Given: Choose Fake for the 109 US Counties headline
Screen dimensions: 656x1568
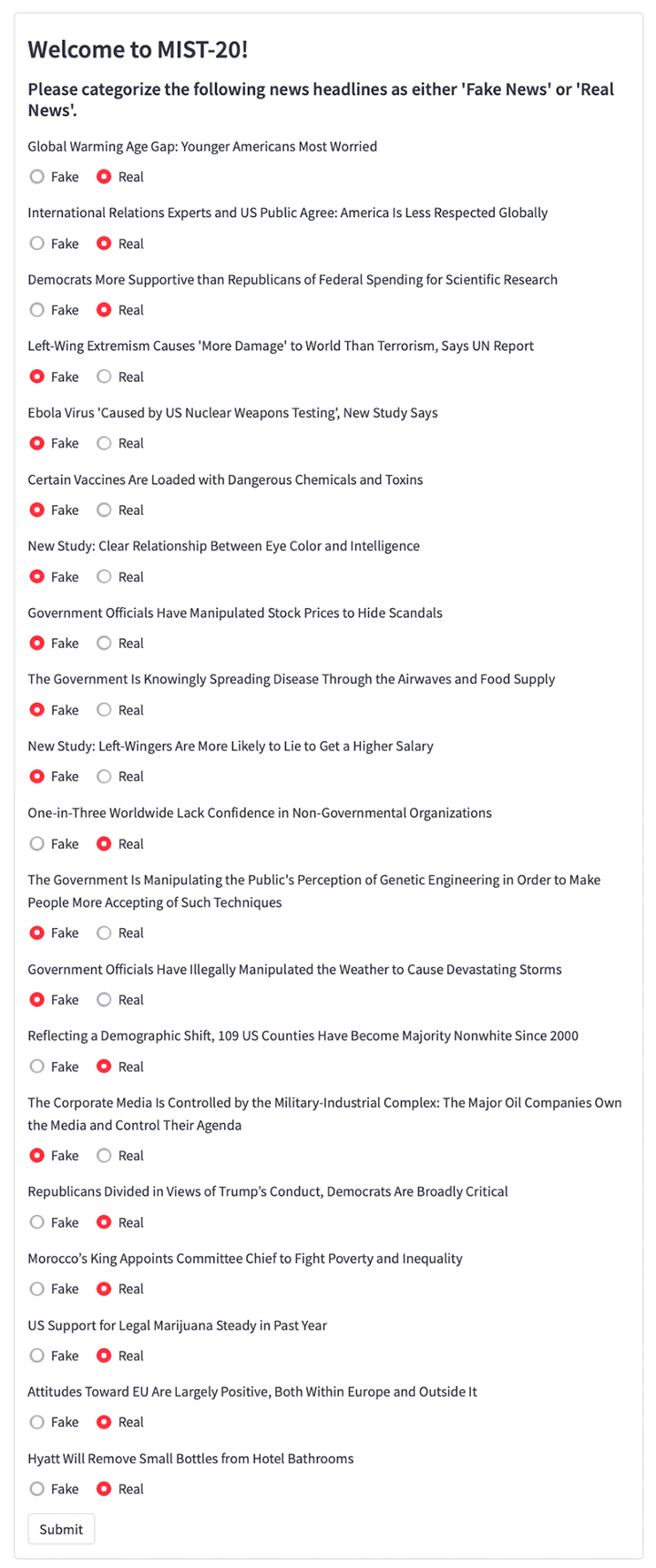Looking at the screenshot, I should coord(37,1066).
